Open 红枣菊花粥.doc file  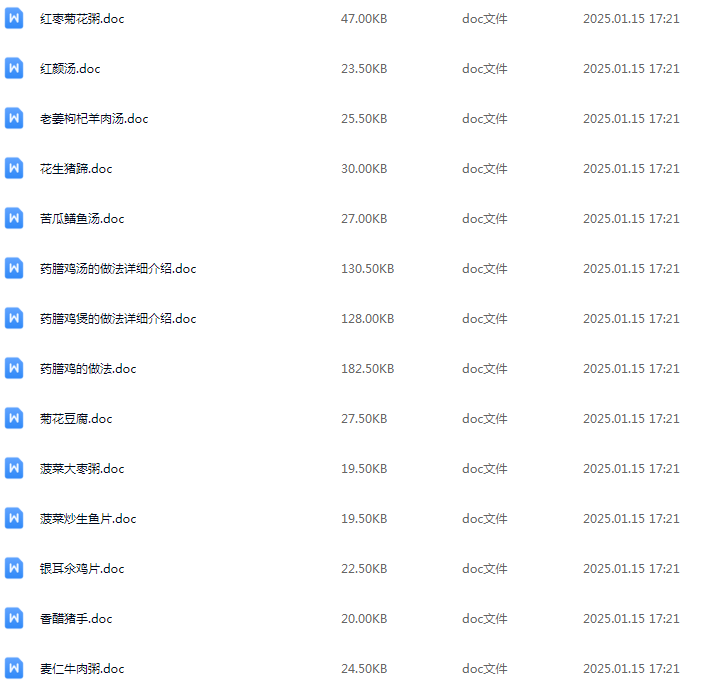(82, 19)
